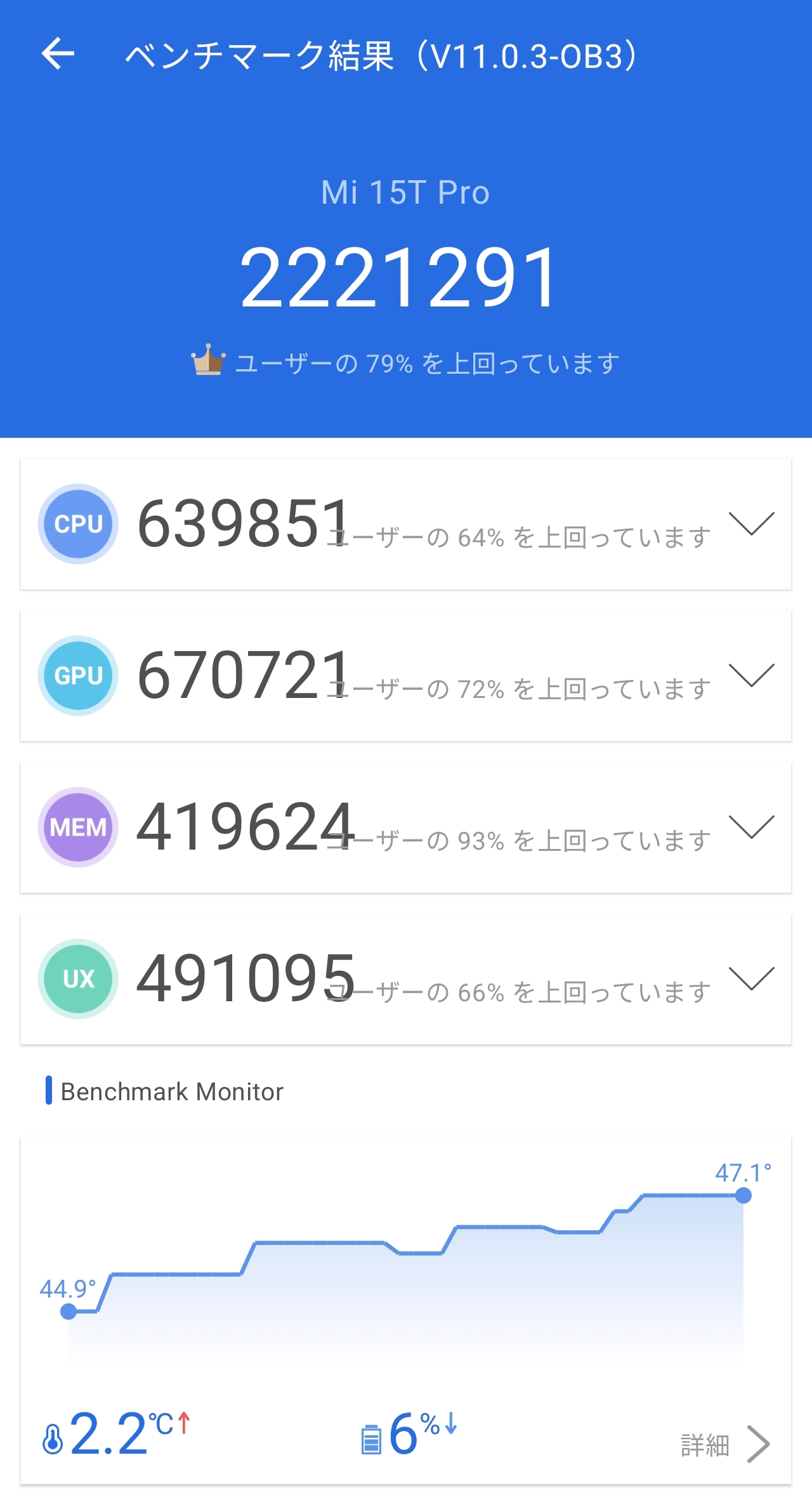This screenshot has height=1493, width=812.
Task: Go back using the top arrow
Action: [58, 54]
